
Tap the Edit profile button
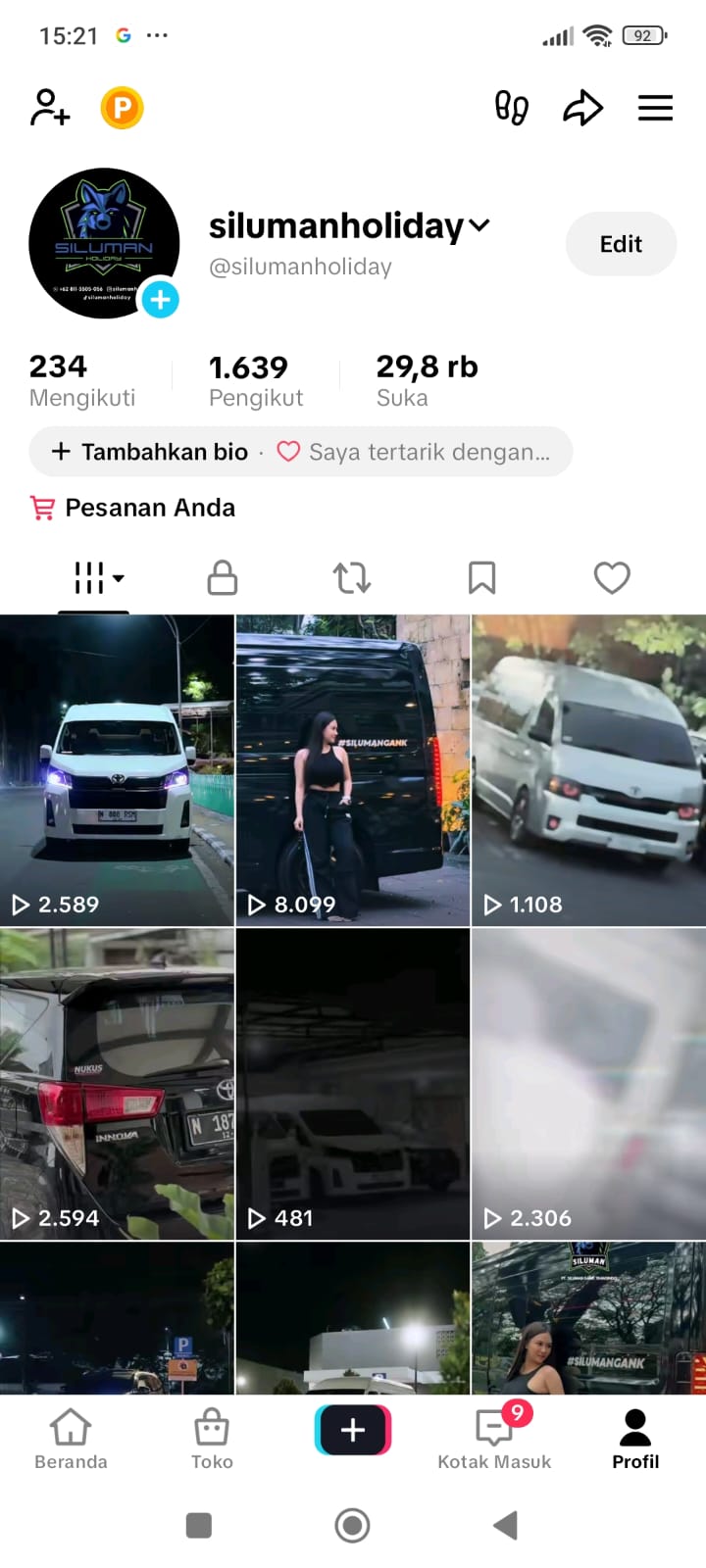pyautogui.click(x=621, y=244)
